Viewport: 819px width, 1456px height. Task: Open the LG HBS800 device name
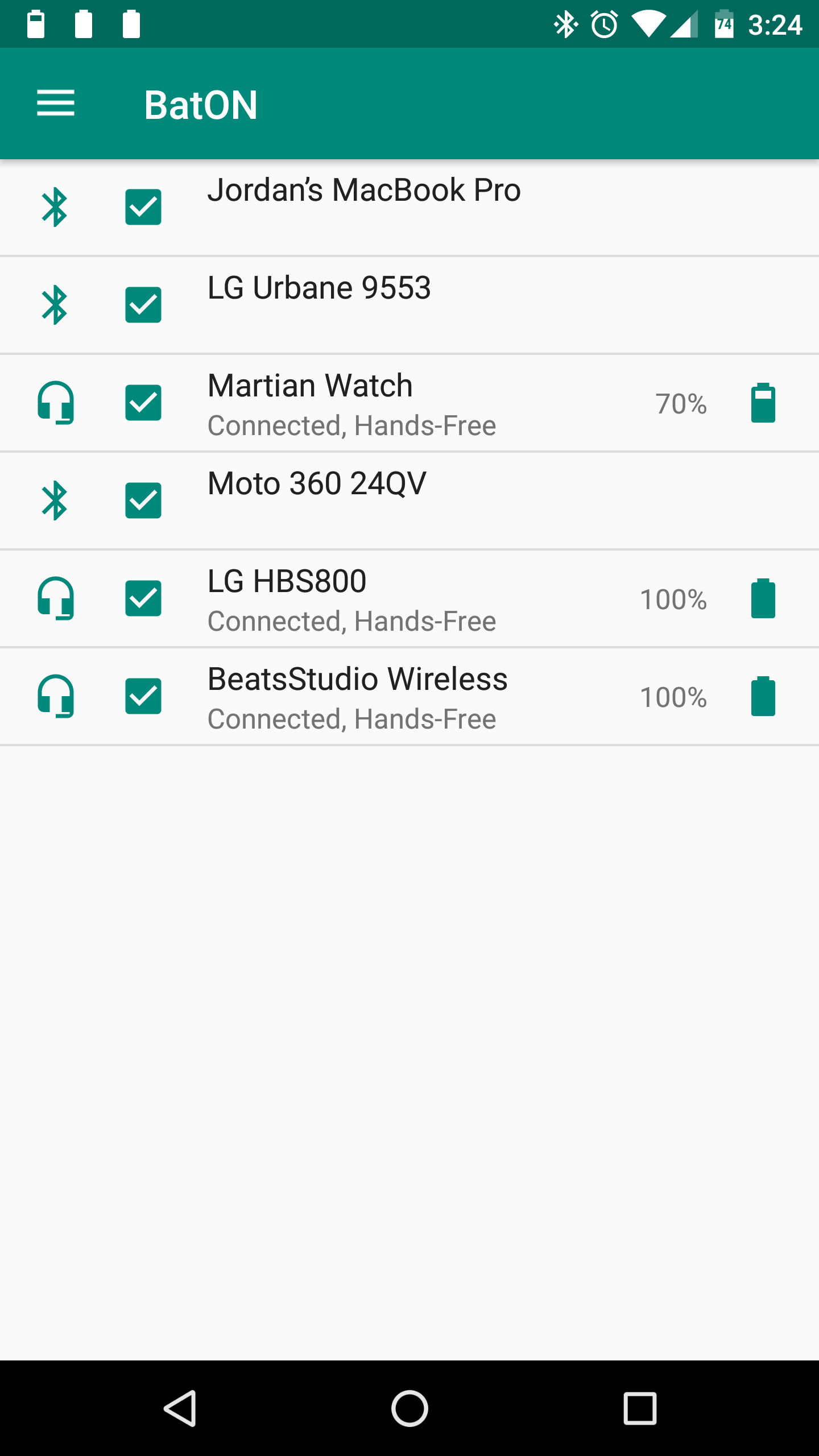pos(287,581)
